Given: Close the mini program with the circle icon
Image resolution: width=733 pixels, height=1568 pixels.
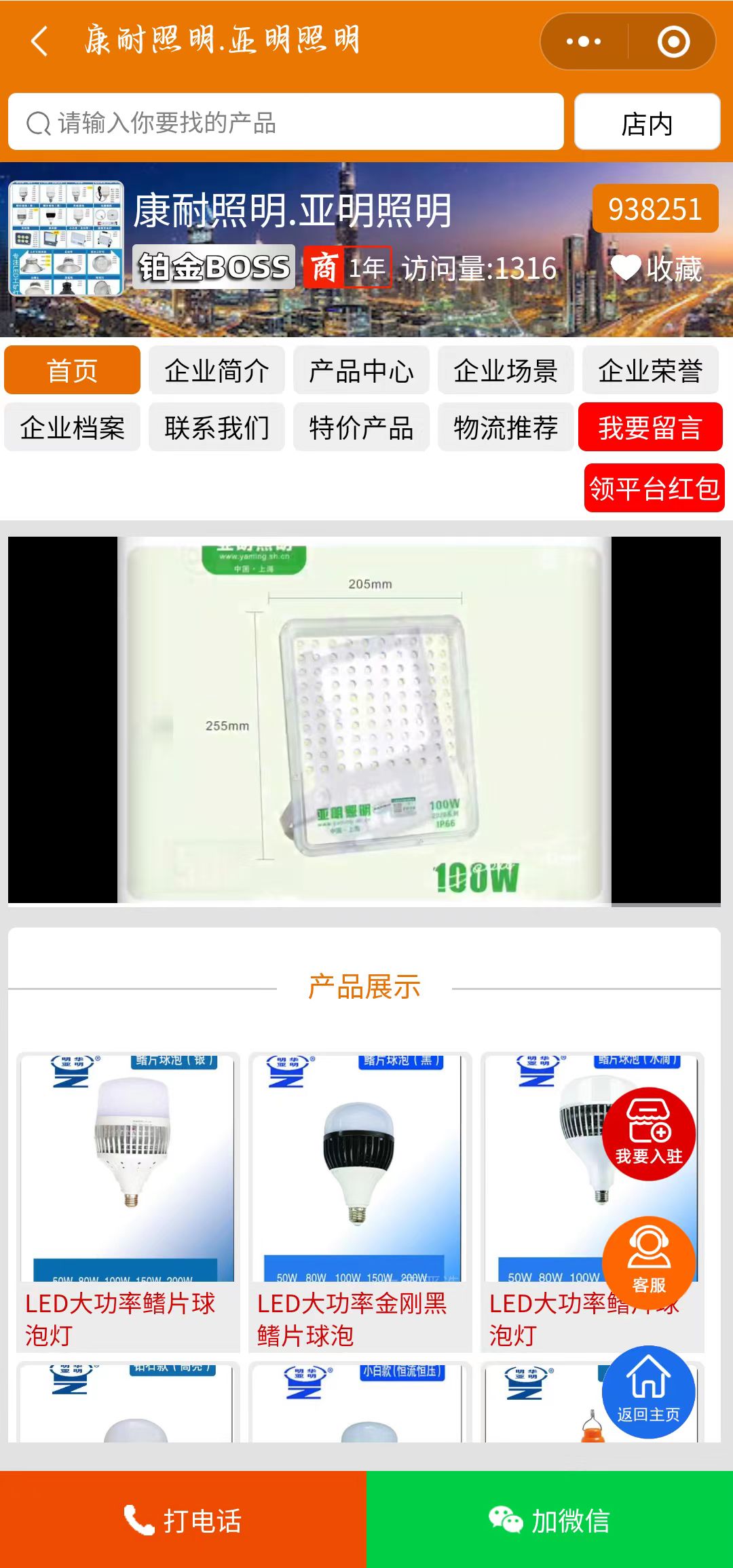Looking at the screenshot, I should pyautogui.click(x=673, y=41).
